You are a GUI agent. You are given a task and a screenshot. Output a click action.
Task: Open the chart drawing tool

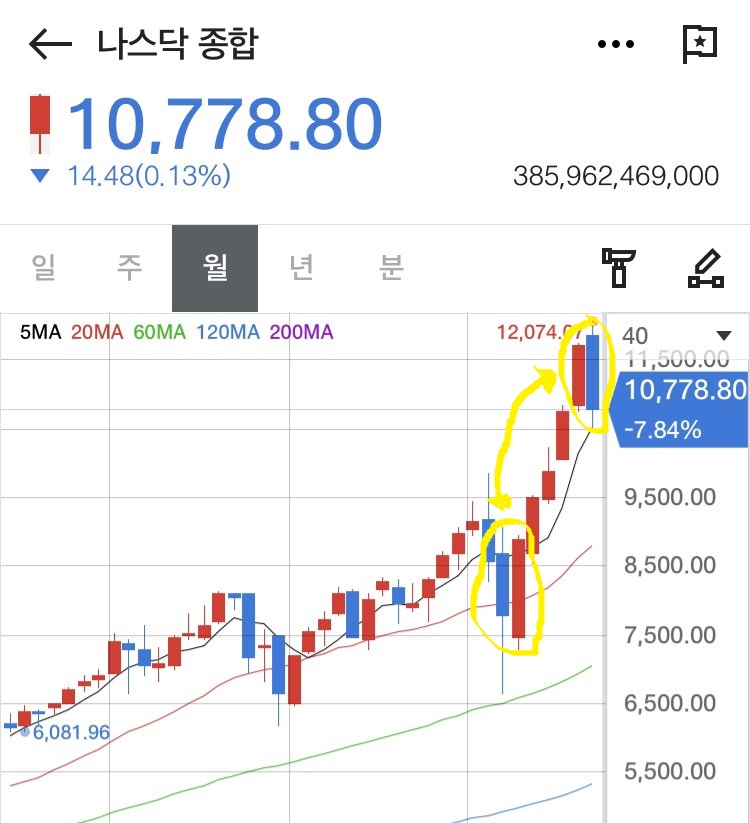pos(706,268)
